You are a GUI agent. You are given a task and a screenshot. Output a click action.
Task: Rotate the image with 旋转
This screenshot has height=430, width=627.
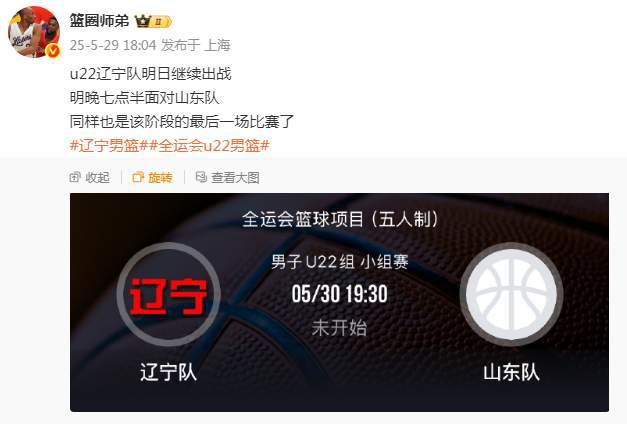[152, 177]
